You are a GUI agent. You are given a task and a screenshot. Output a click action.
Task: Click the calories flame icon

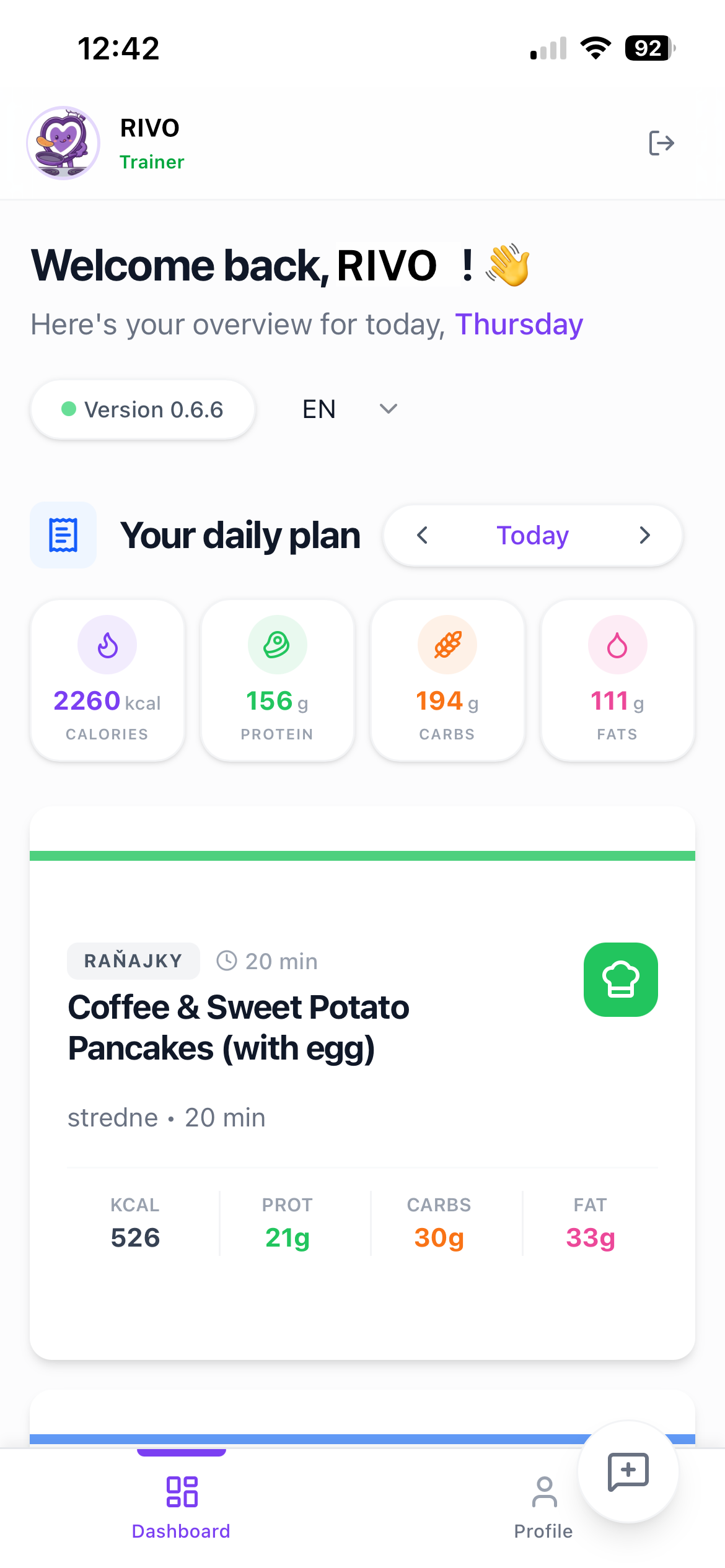click(107, 644)
